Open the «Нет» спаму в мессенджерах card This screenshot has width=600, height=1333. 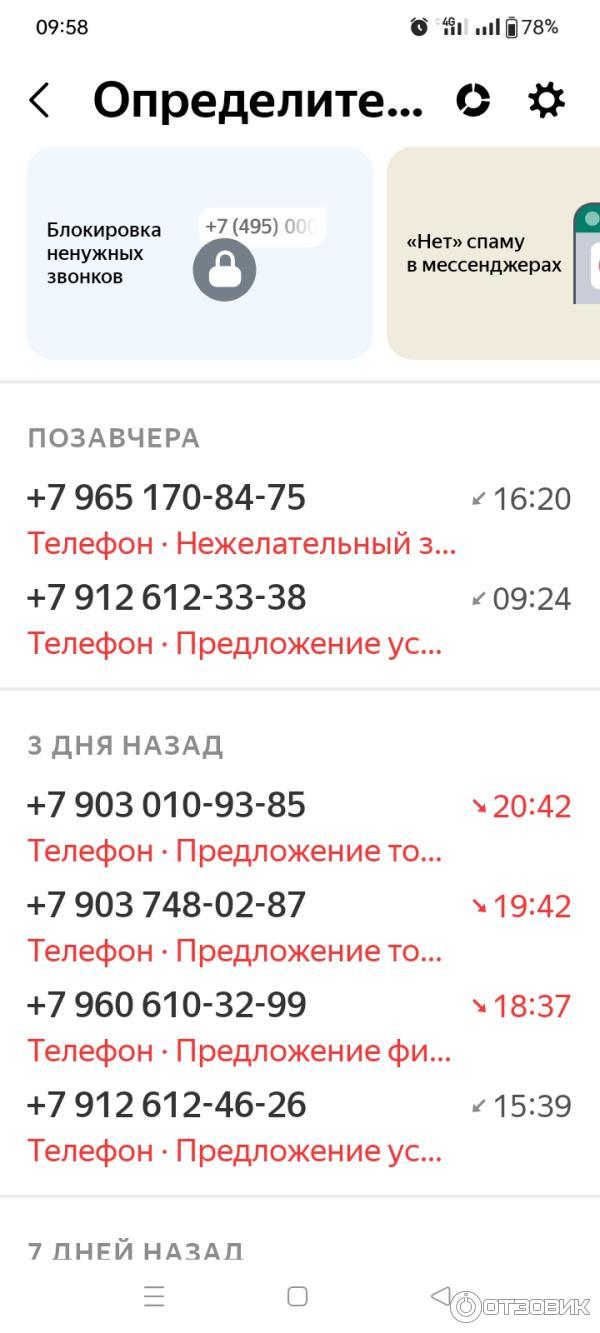point(495,253)
